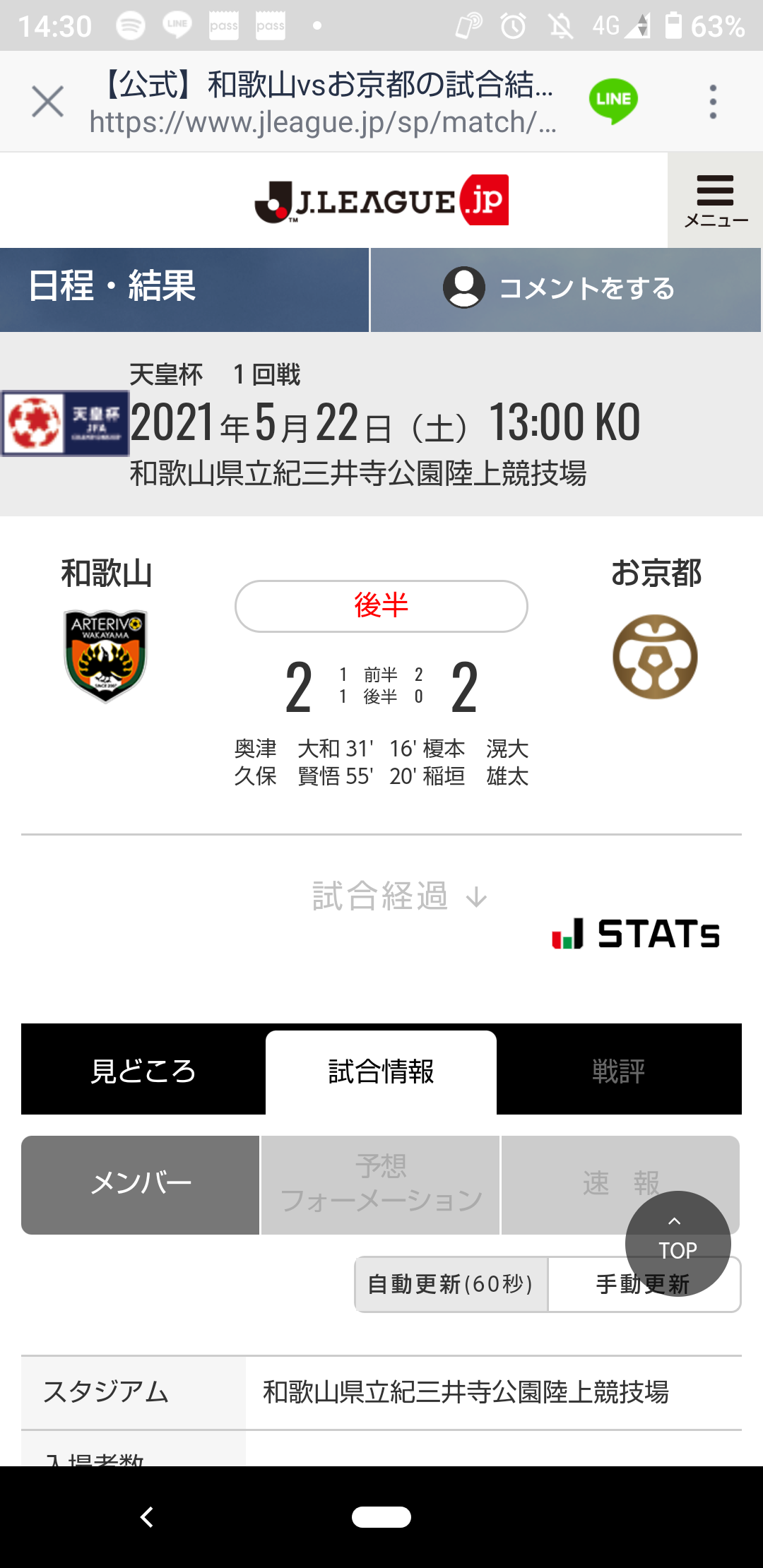Open the browser overflow menu

(713, 102)
